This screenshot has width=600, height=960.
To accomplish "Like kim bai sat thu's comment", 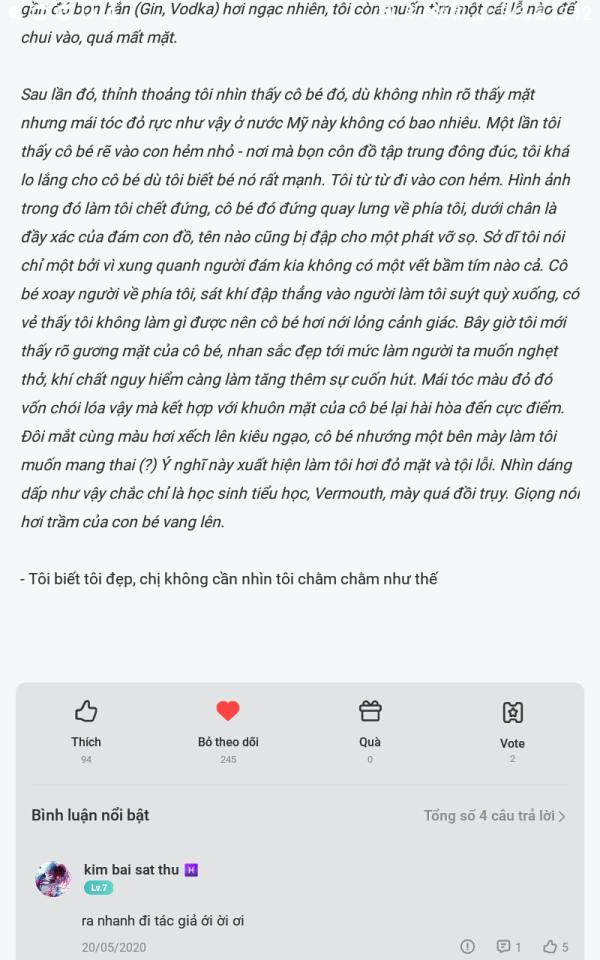I will [556, 947].
